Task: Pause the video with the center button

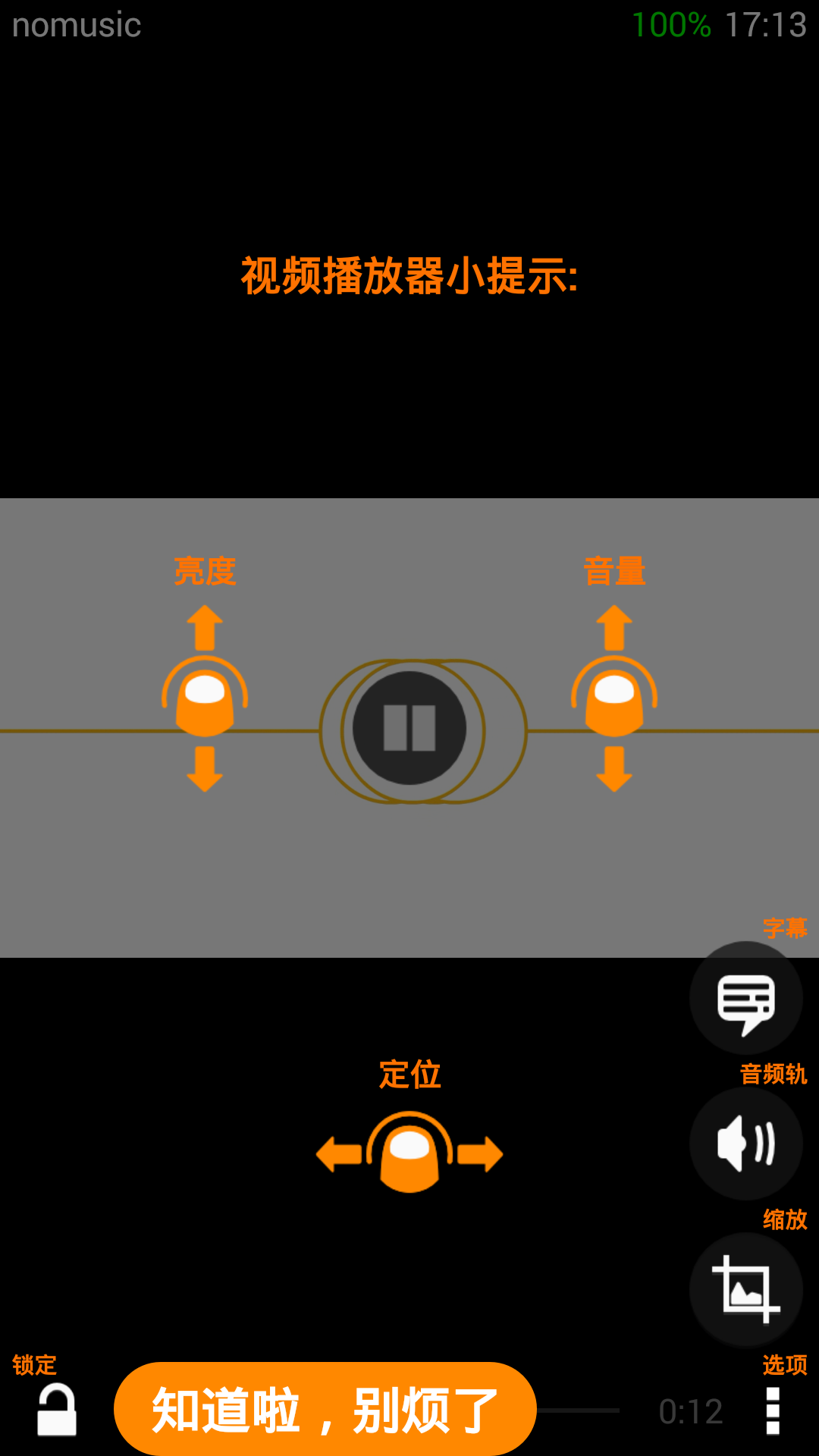Action: pyautogui.click(x=409, y=729)
